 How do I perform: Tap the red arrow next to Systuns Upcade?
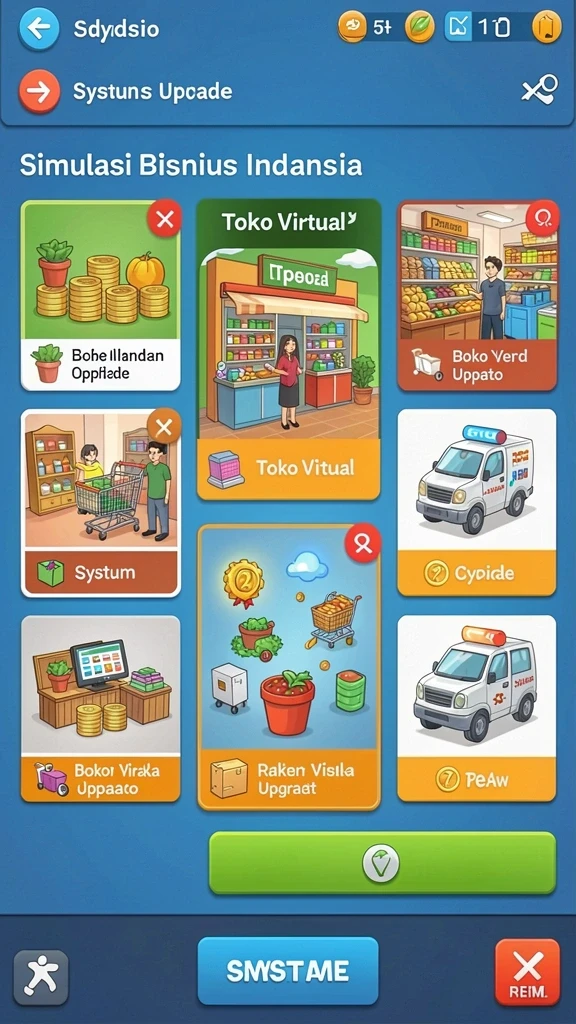tap(39, 91)
